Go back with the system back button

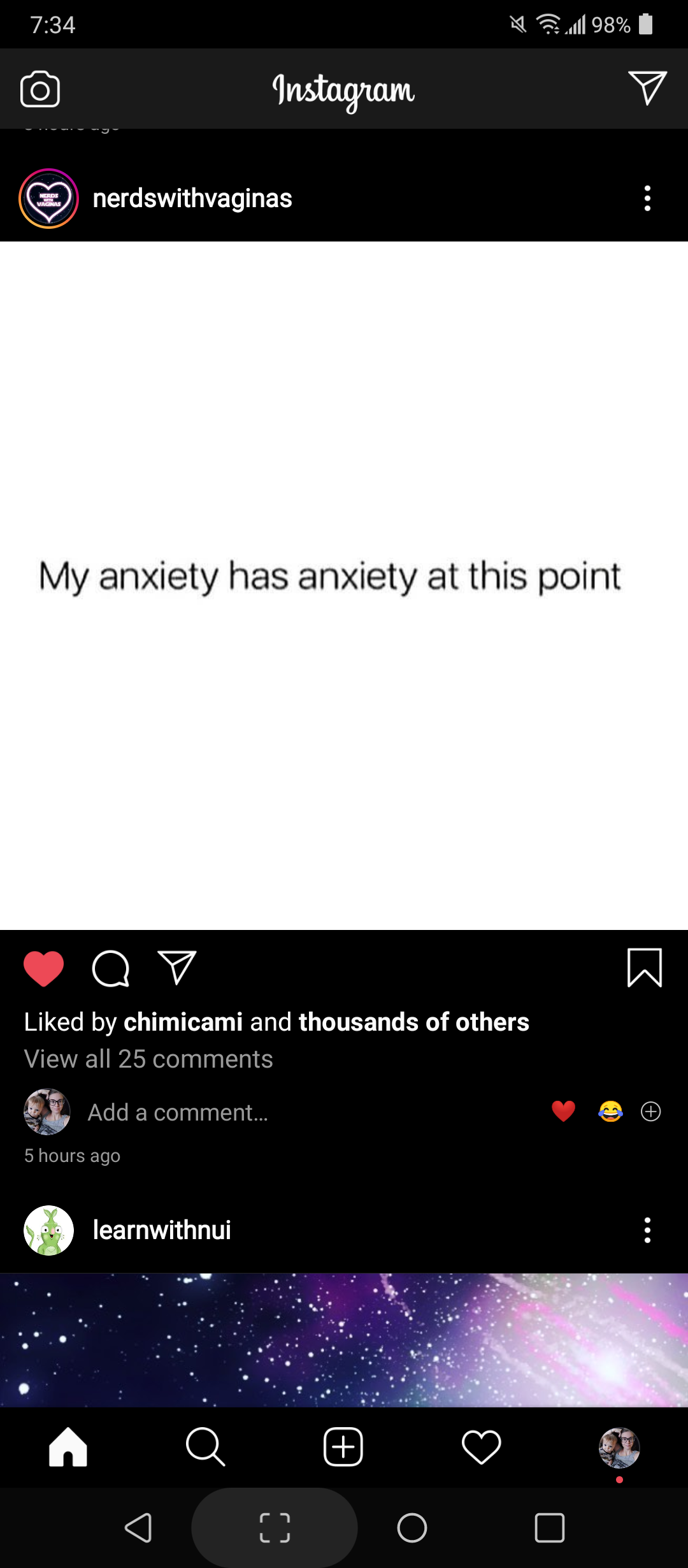pos(138,1528)
